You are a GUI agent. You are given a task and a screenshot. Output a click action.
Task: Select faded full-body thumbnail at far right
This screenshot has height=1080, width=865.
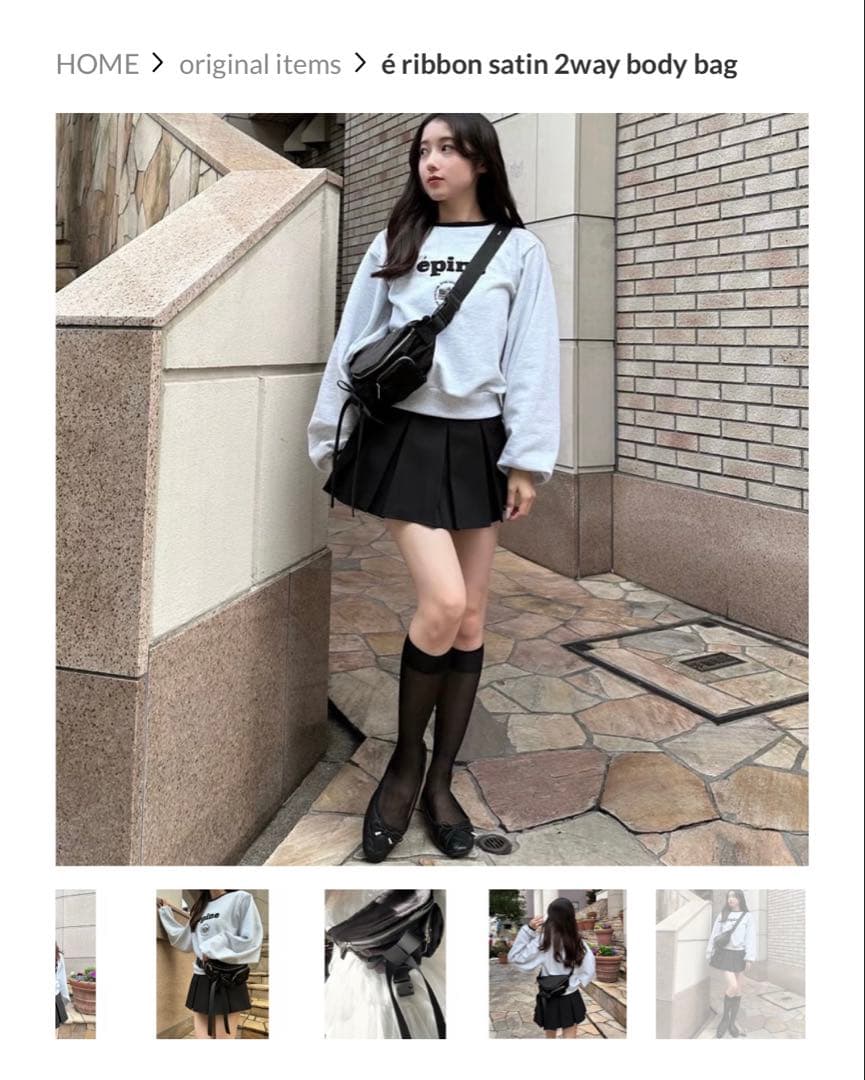[730, 964]
